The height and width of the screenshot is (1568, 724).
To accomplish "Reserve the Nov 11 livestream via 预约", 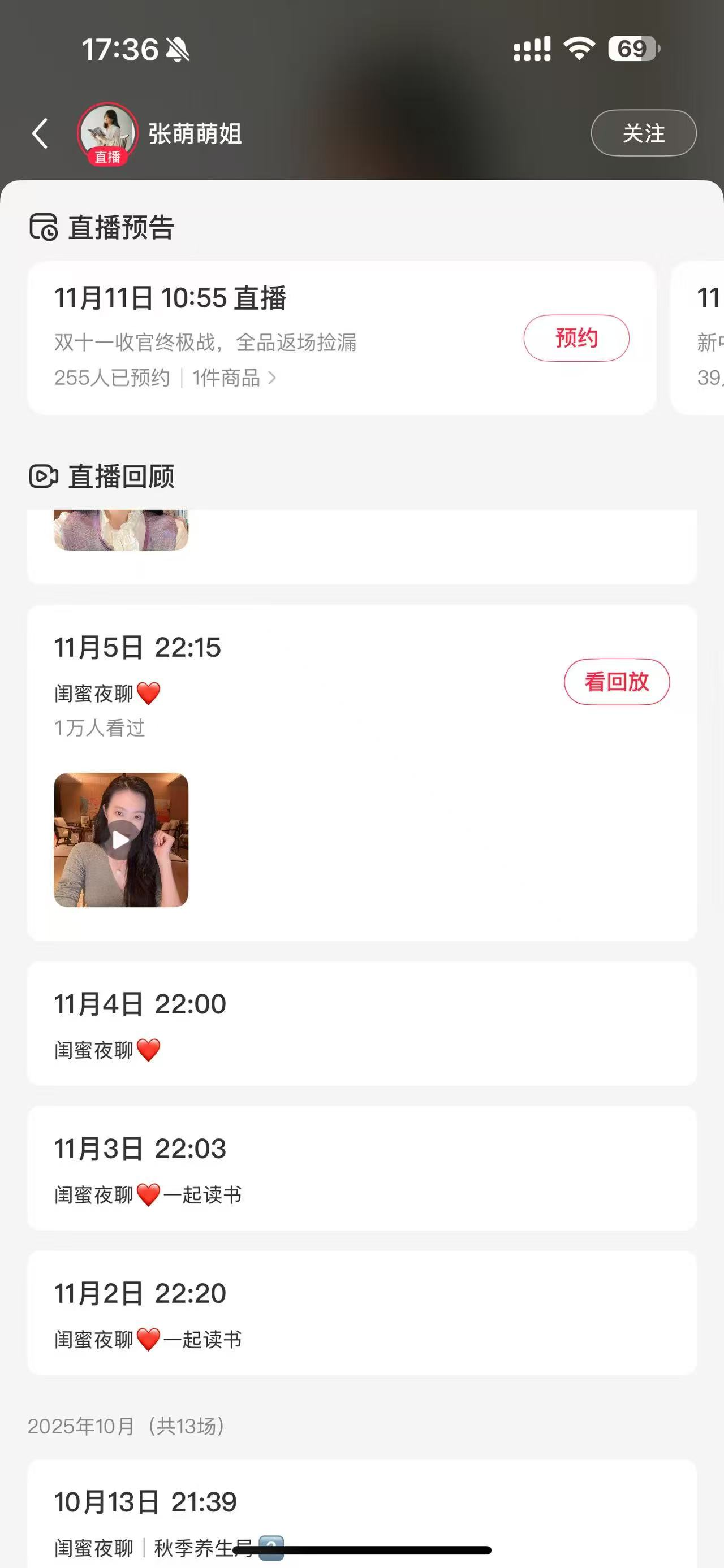I will click(x=575, y=337).
